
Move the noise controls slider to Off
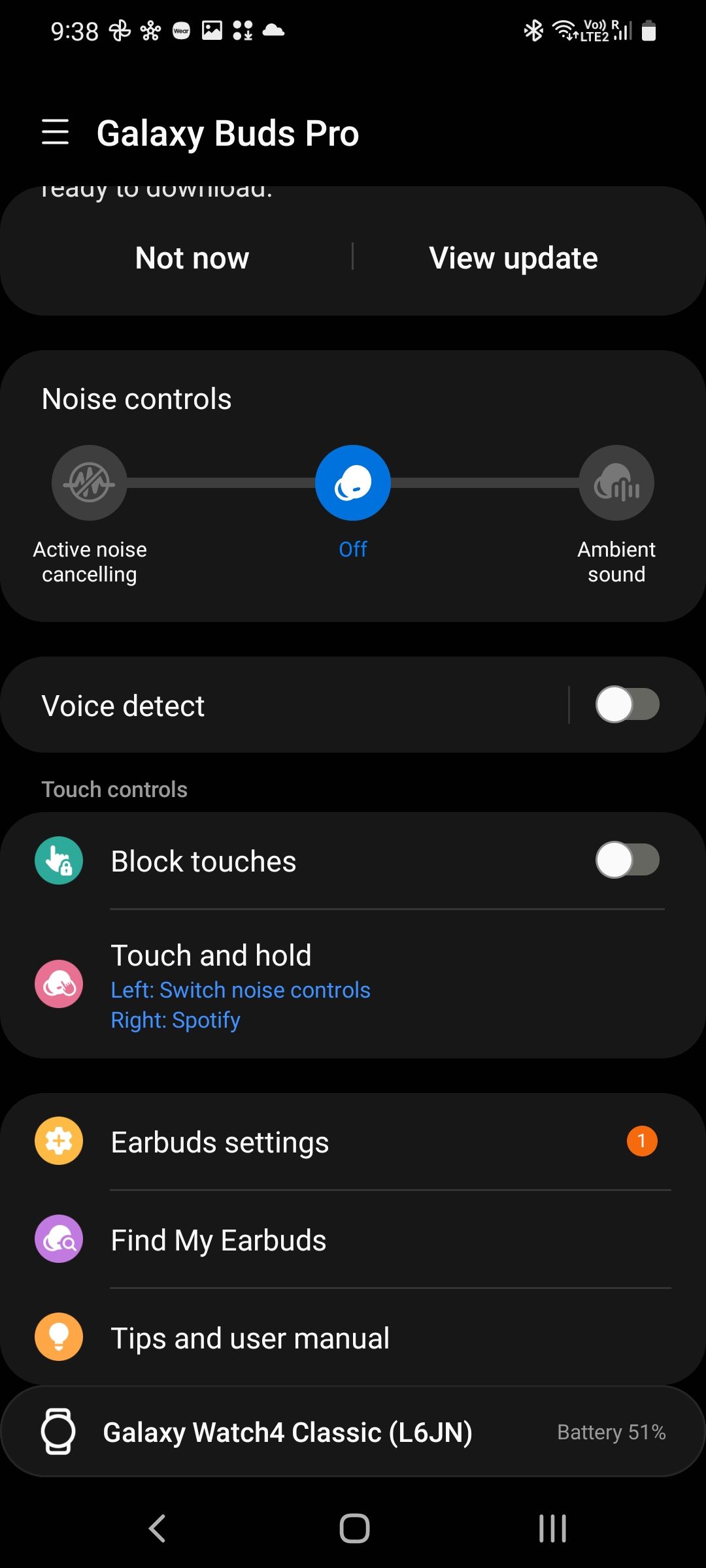point(353,482)
